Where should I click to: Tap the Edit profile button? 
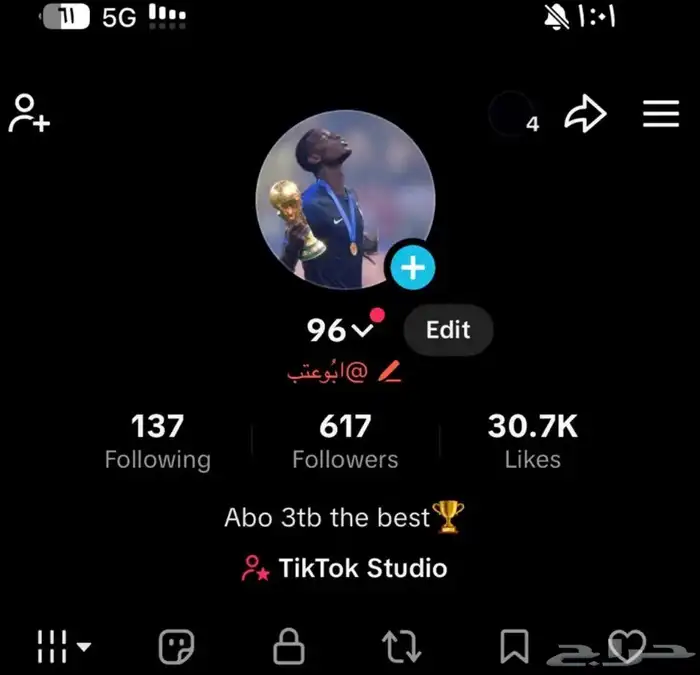(448, 330)
